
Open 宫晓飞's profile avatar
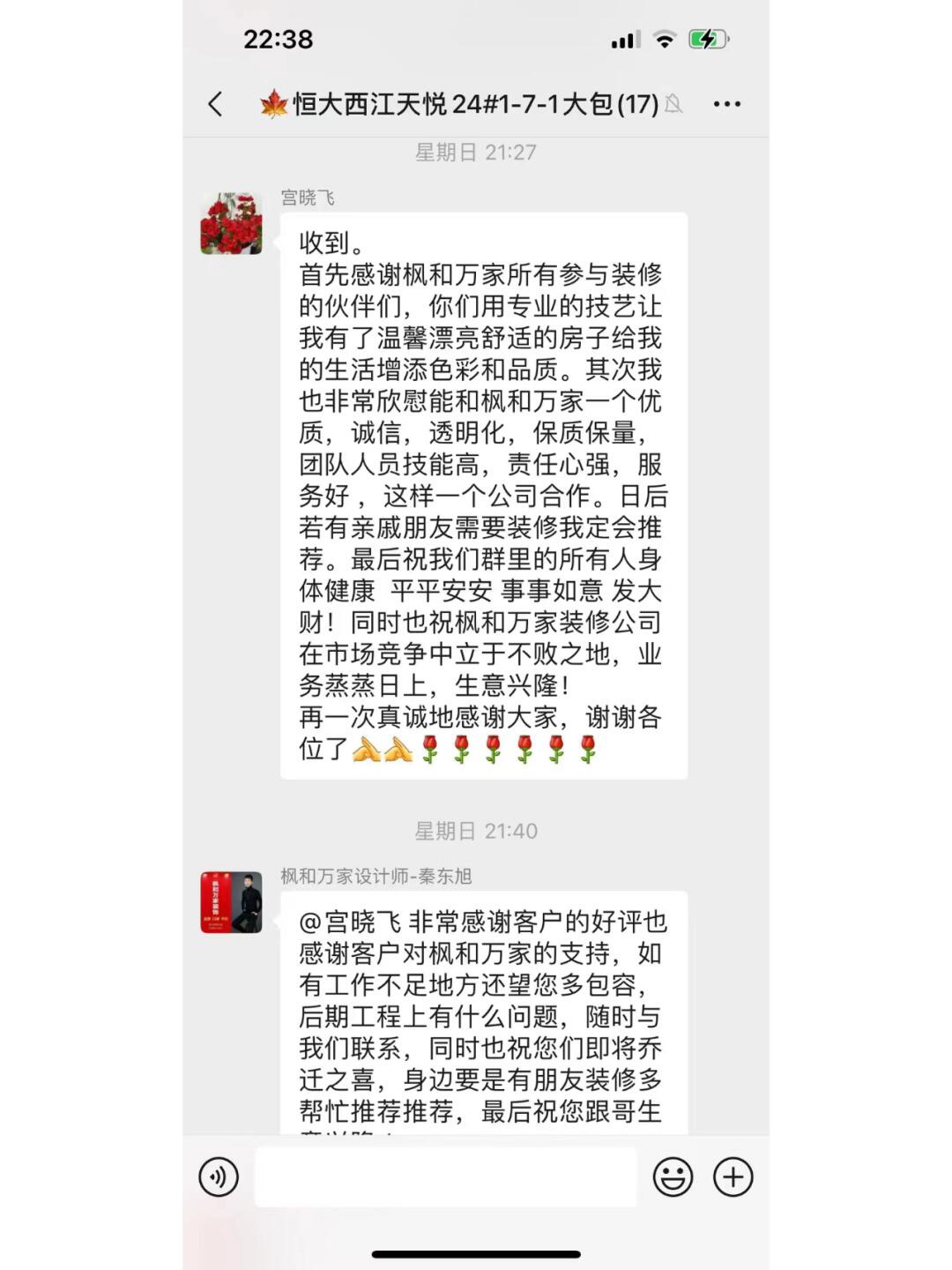(231, 223)
